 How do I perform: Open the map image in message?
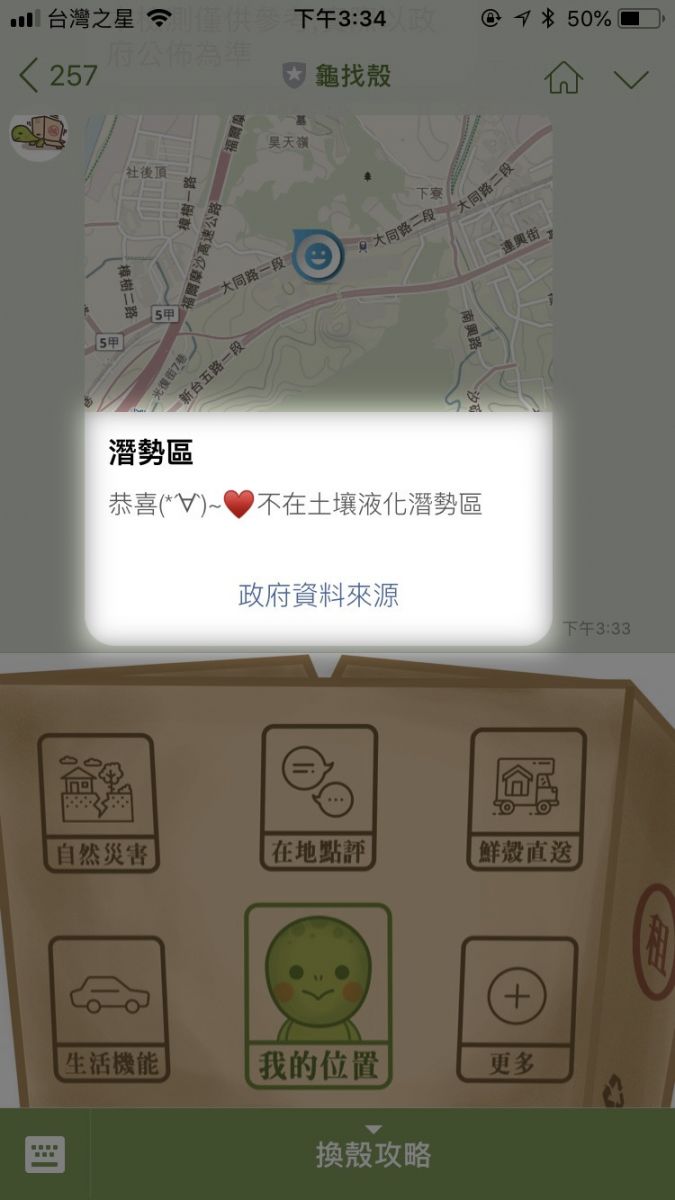point(318,263)
